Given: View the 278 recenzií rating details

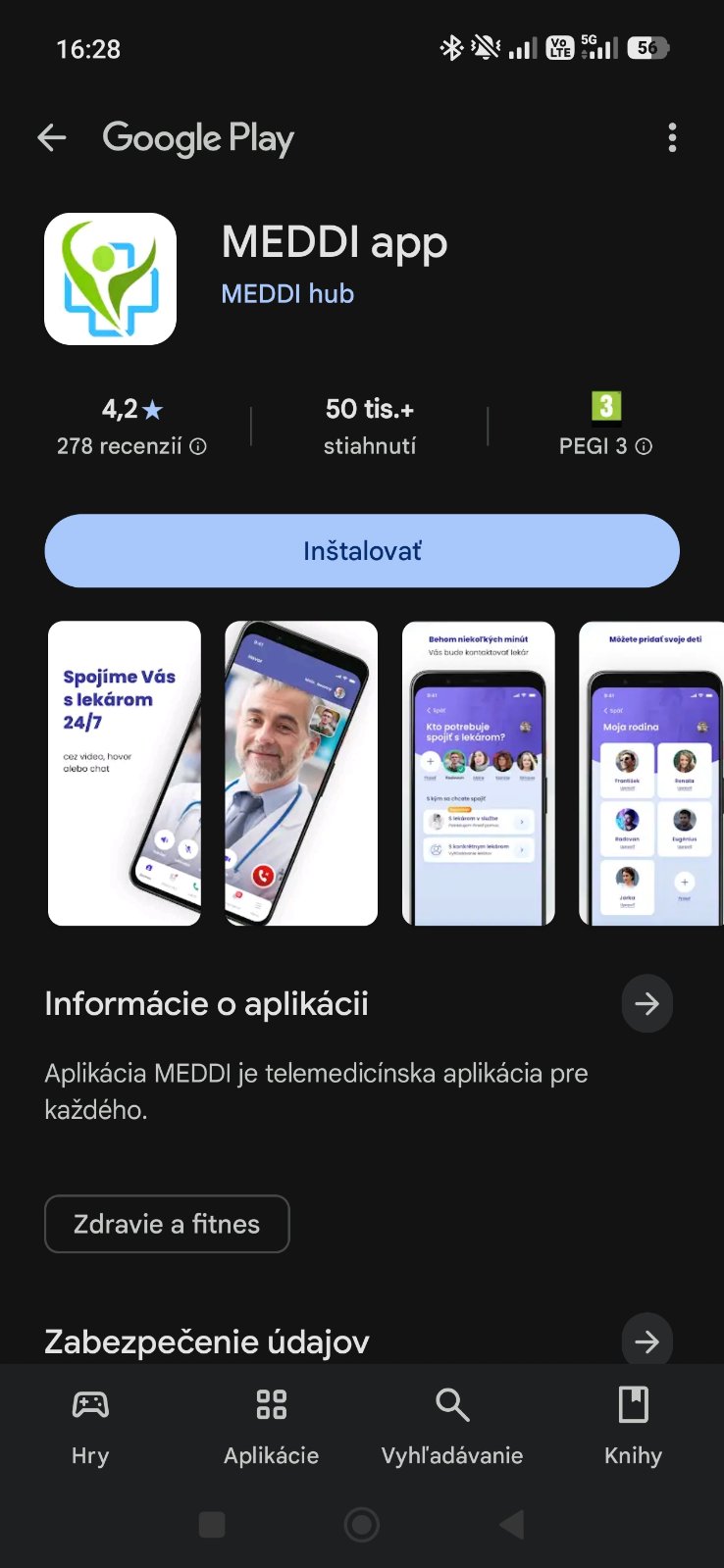Looking at the screenshot, I should [131, 428].
